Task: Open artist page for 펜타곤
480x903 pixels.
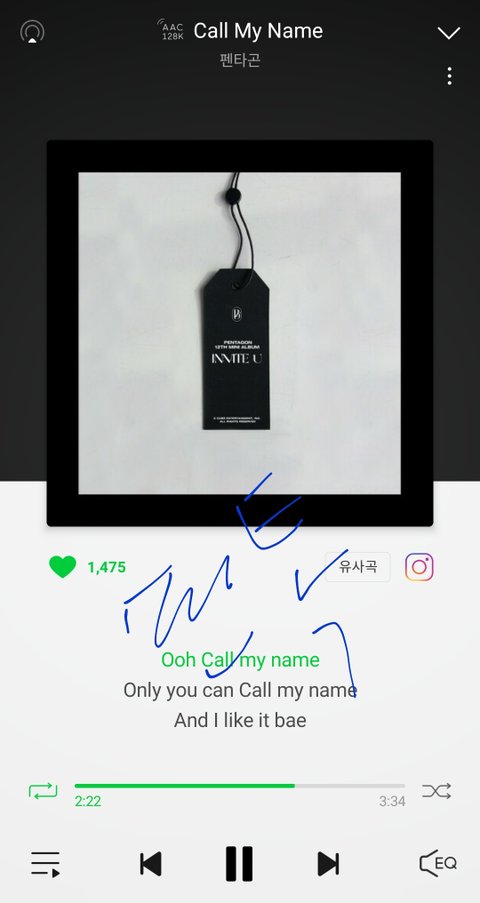Action: [x=240, y=59]
